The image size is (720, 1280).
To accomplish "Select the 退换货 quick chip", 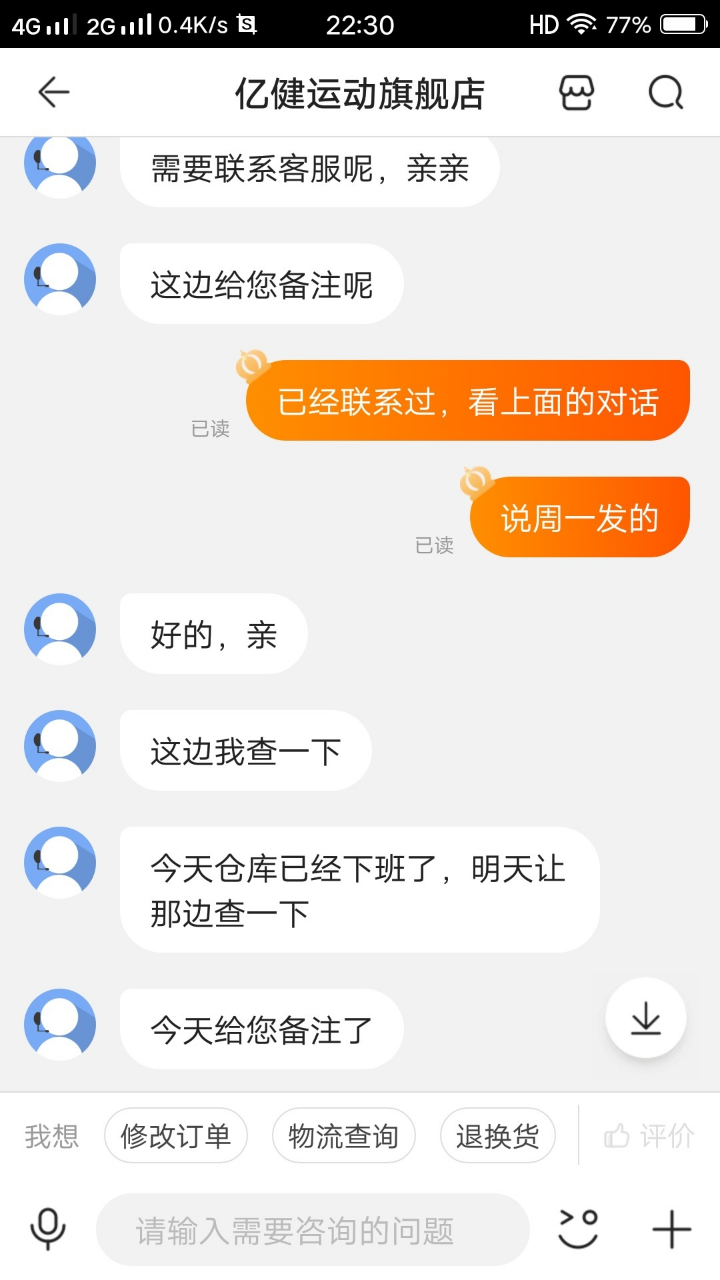I will (x=497, y=1136).
